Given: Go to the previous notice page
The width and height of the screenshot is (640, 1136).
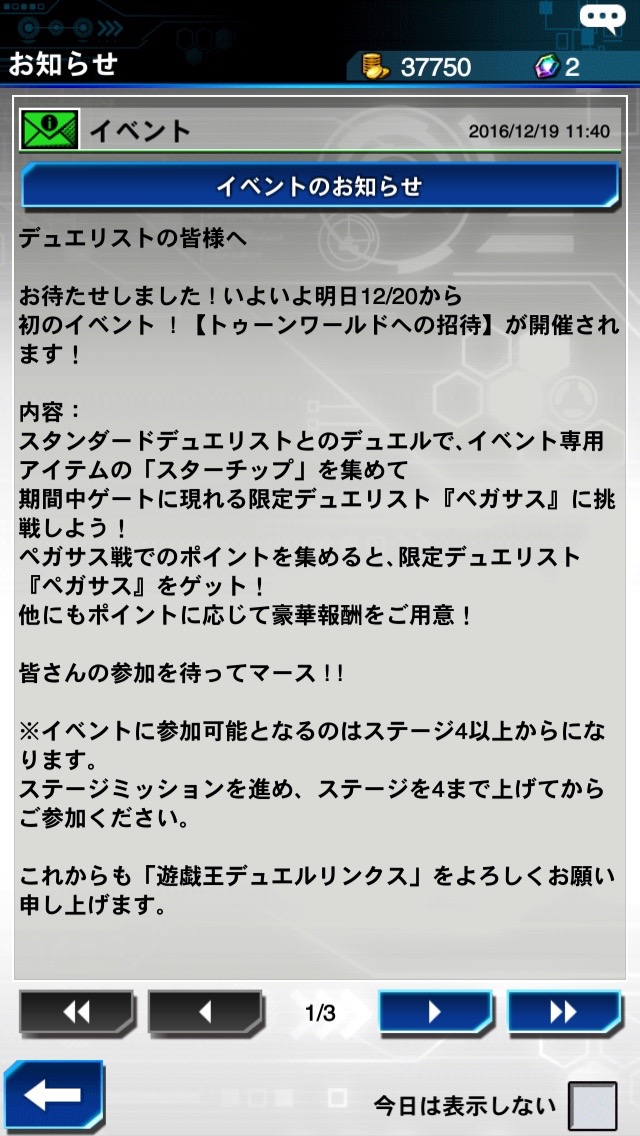Looking at the screenshot, I should click(x=205, y=1012).
